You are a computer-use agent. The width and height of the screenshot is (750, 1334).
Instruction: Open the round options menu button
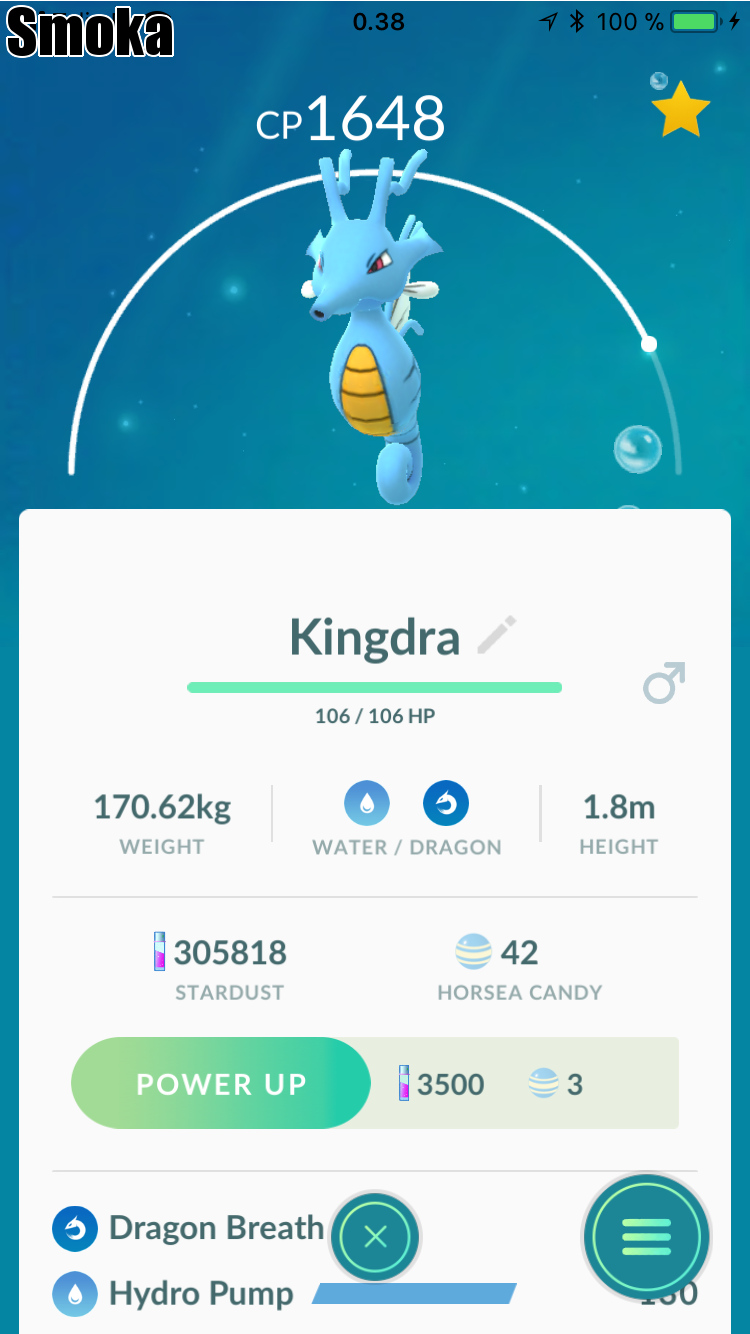[646, 1238]
